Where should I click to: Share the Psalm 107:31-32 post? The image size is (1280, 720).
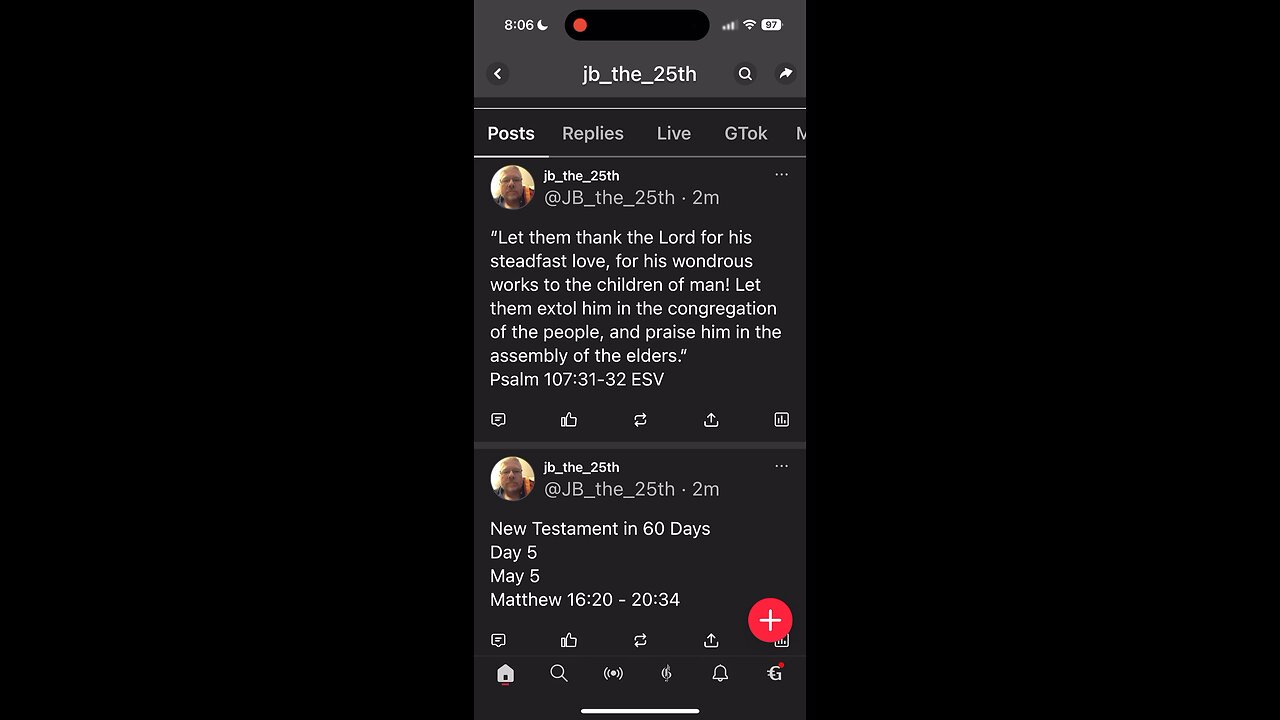711,420
